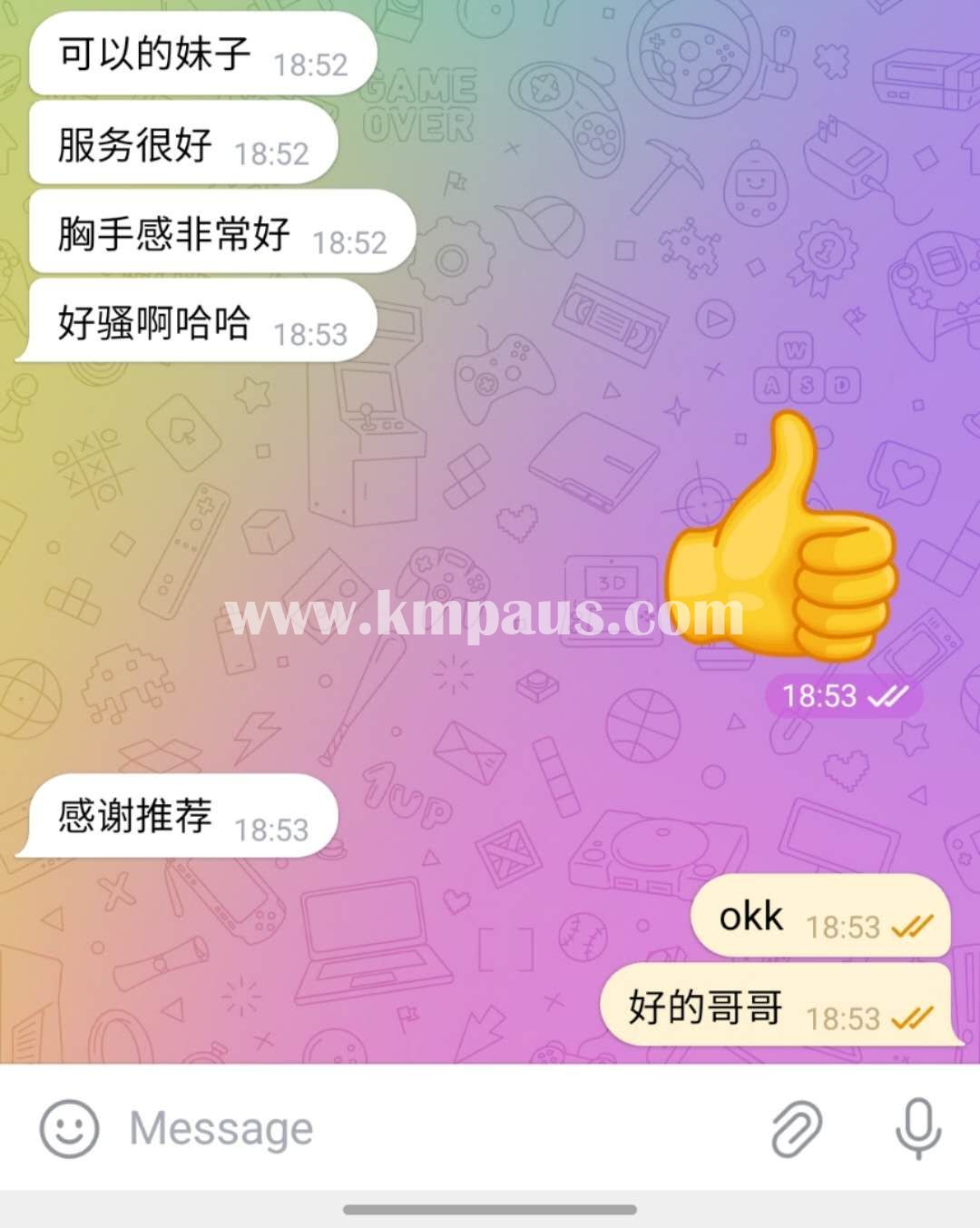The image size is (980, 1228).
Task: Start a voice message with the microphone
Action: click(918, 1128)
